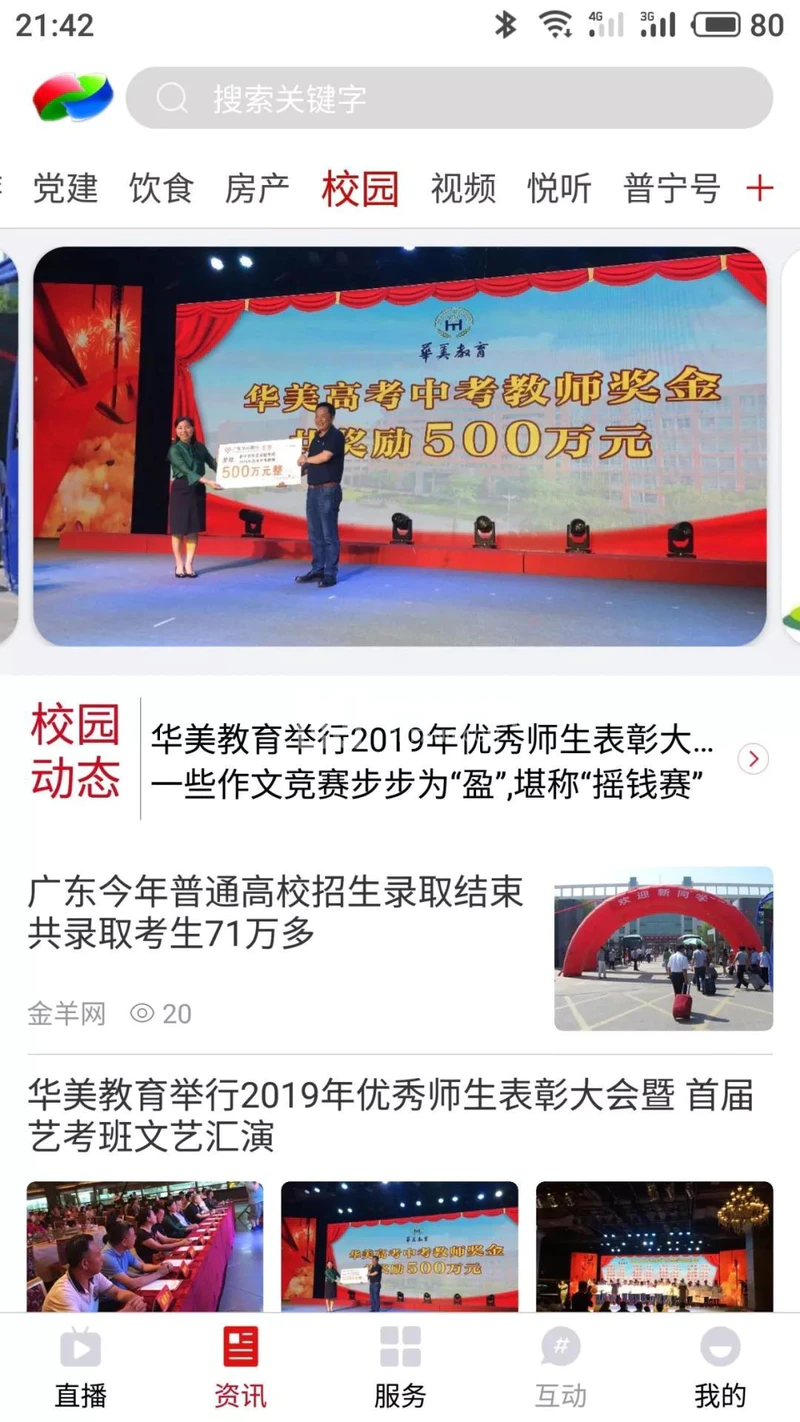Select the 资讯 bottom tab
Viewport: 800px width, 1422px height.
(x=240, y=1367)
